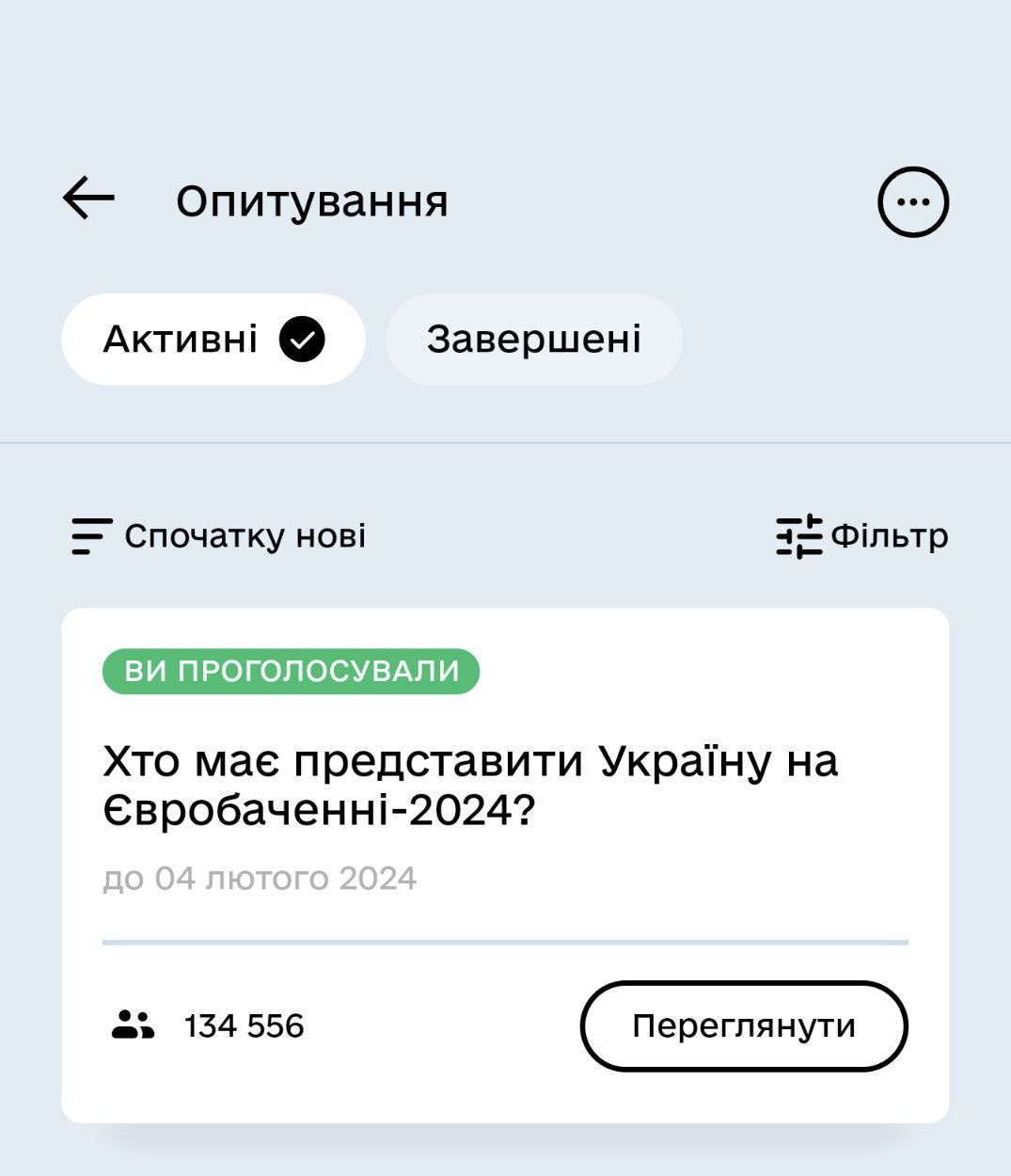Change the Спочатку нові sort order

pyautogui.click(x=219, y=536)
